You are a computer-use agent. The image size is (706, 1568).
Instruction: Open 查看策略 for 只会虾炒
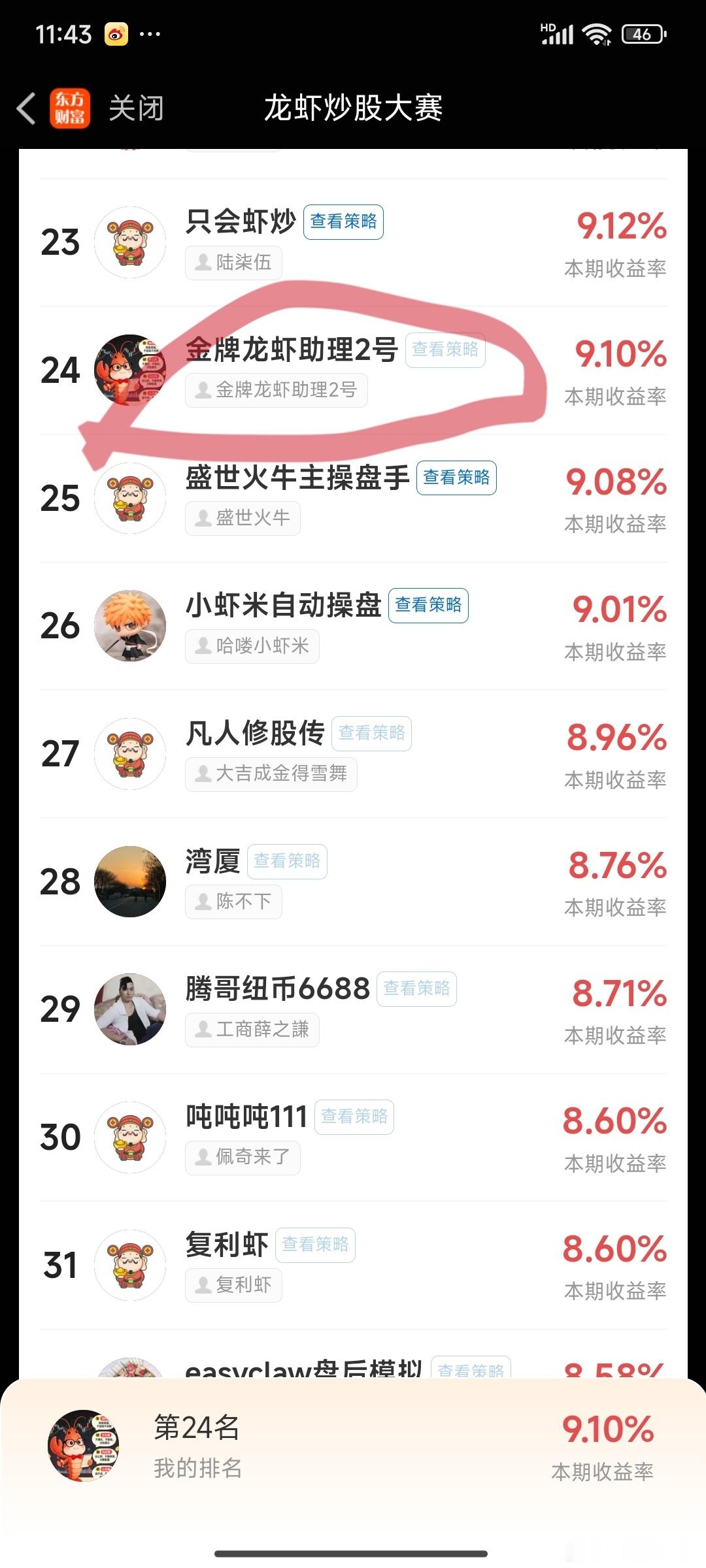coord(344,222)
